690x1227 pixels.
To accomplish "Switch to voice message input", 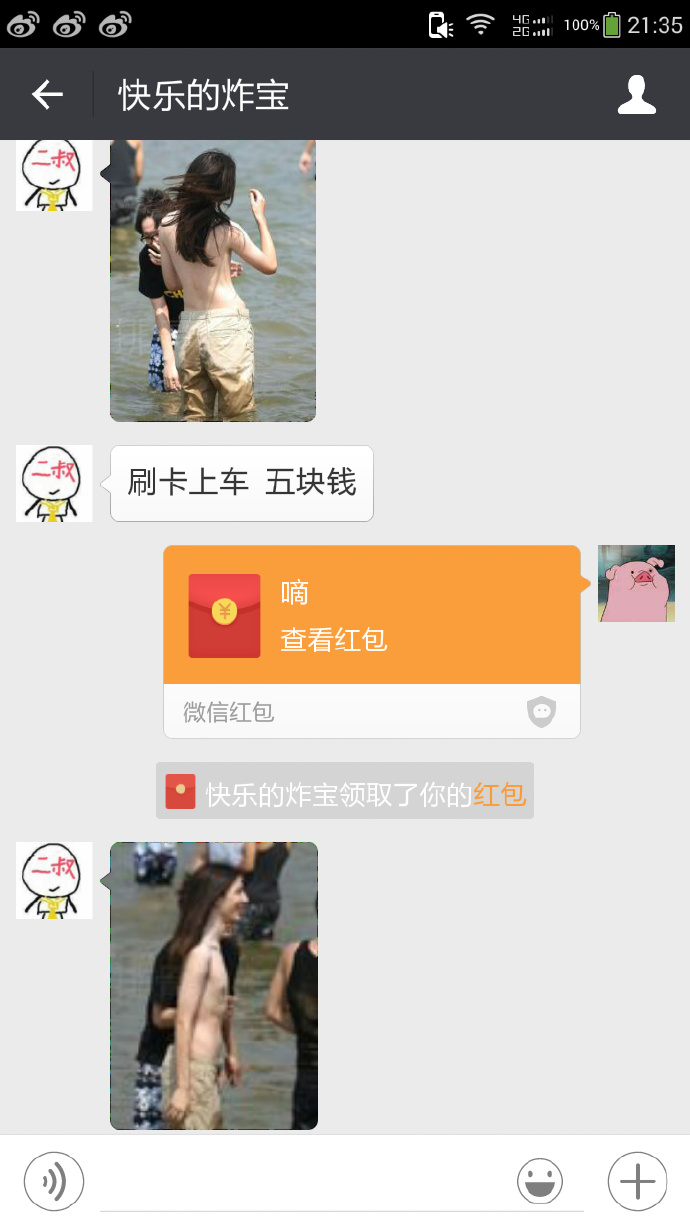I will pos(54,1181).
